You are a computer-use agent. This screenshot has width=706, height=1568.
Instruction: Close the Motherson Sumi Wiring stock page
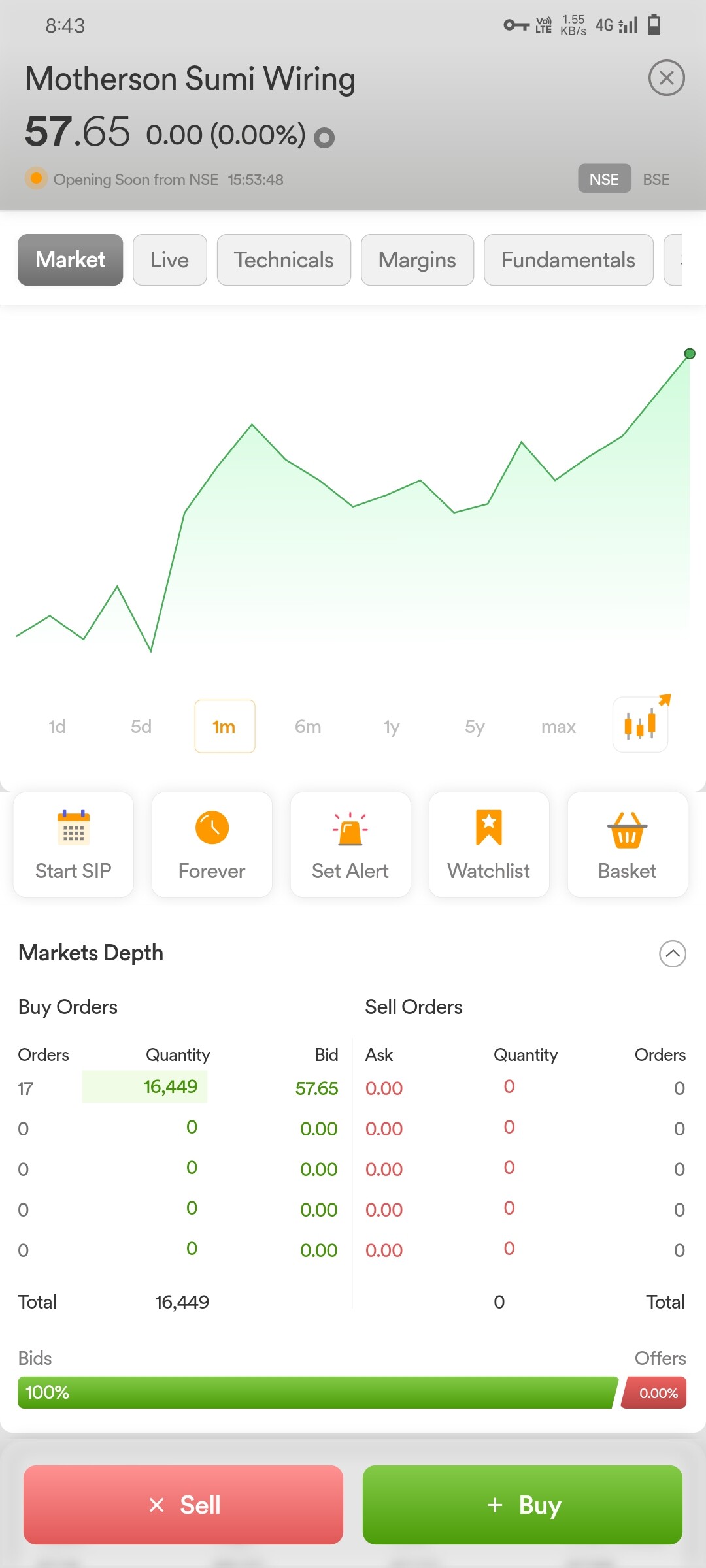coord(666,78)
